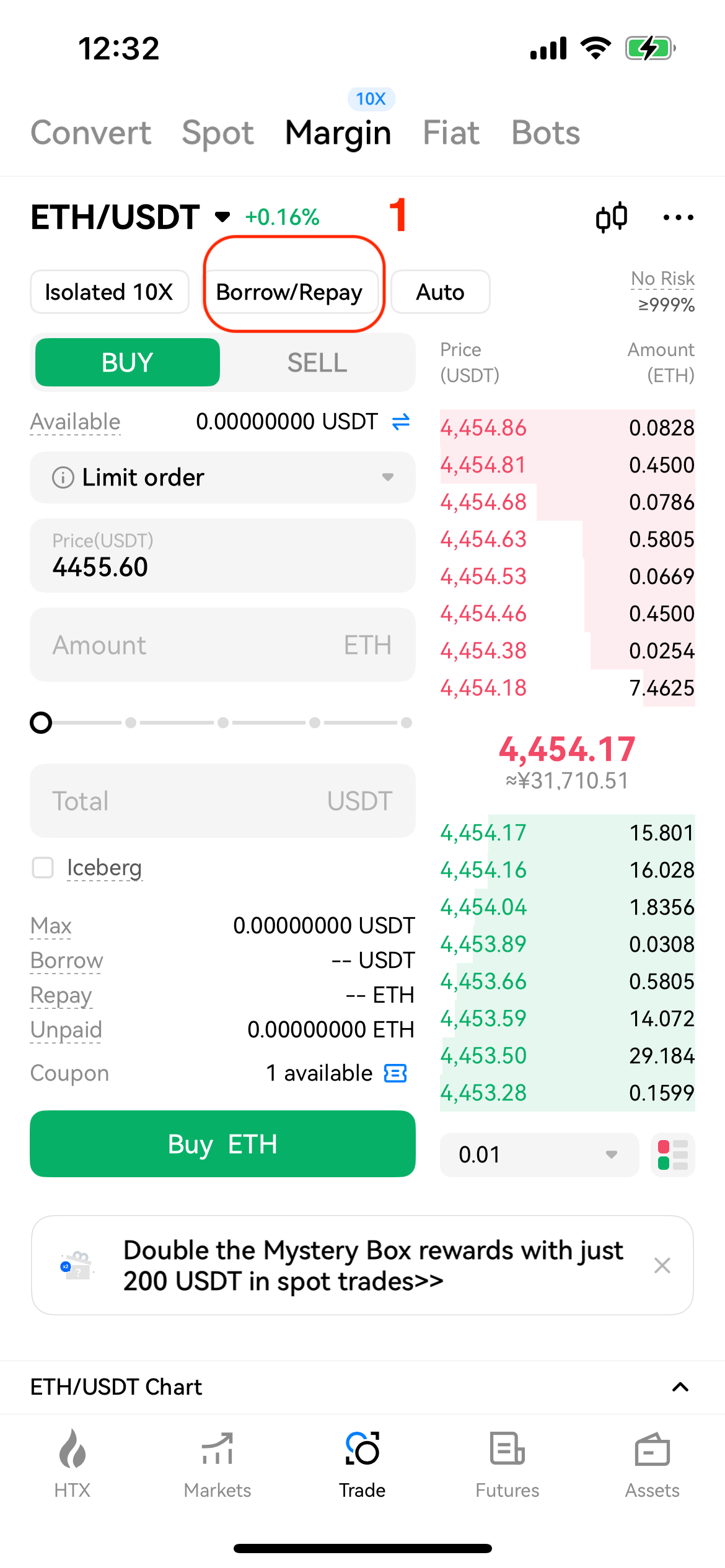The height and width of the screenshot is (1568, 725).
Task: Tap the green Buy ETH button
Action: coord(222,1144)
